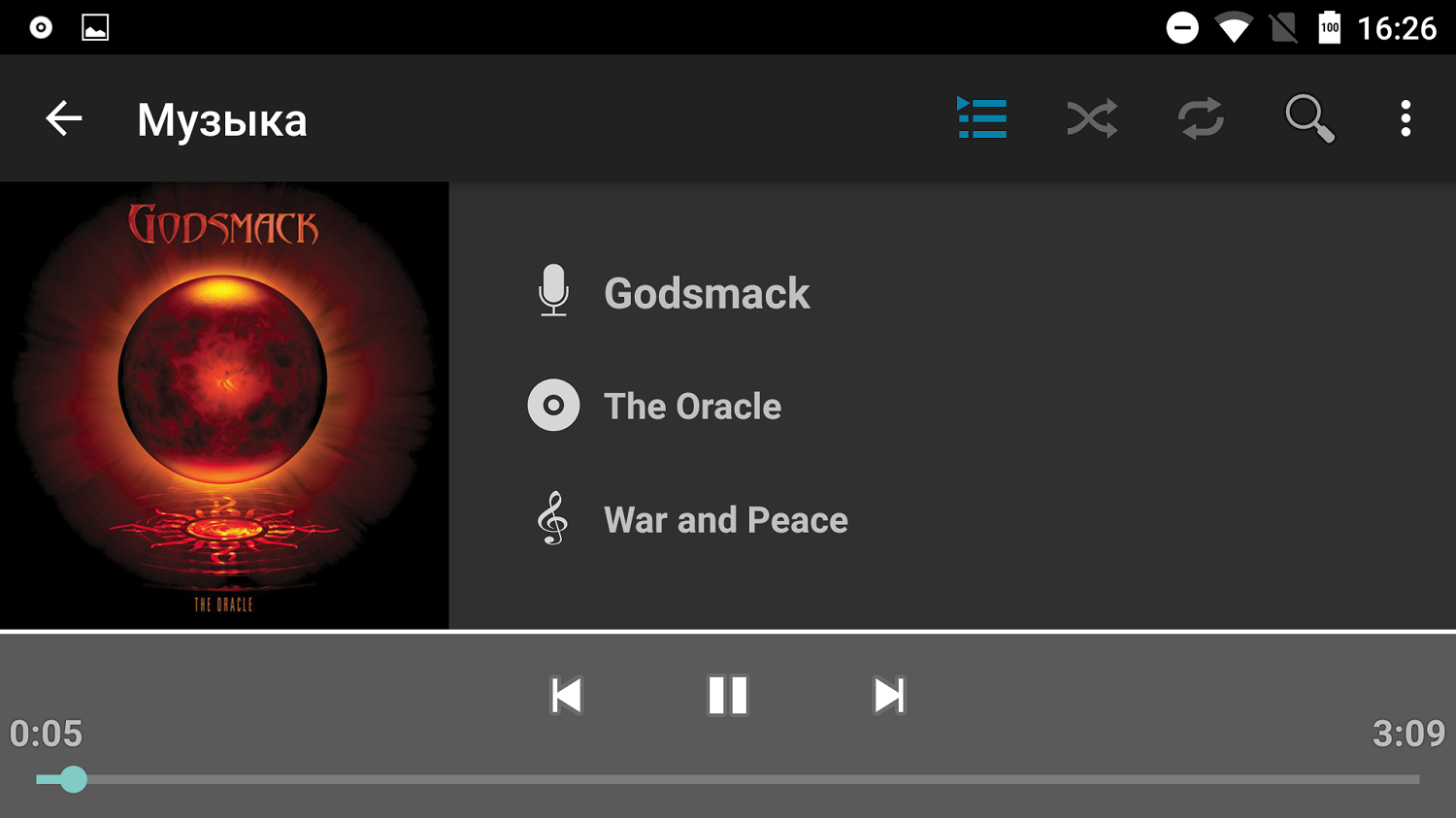This screenshot has width=1456, height=818.
Task: Open album The Oracle
Action: pyautogui.click(x=691, y=407)
